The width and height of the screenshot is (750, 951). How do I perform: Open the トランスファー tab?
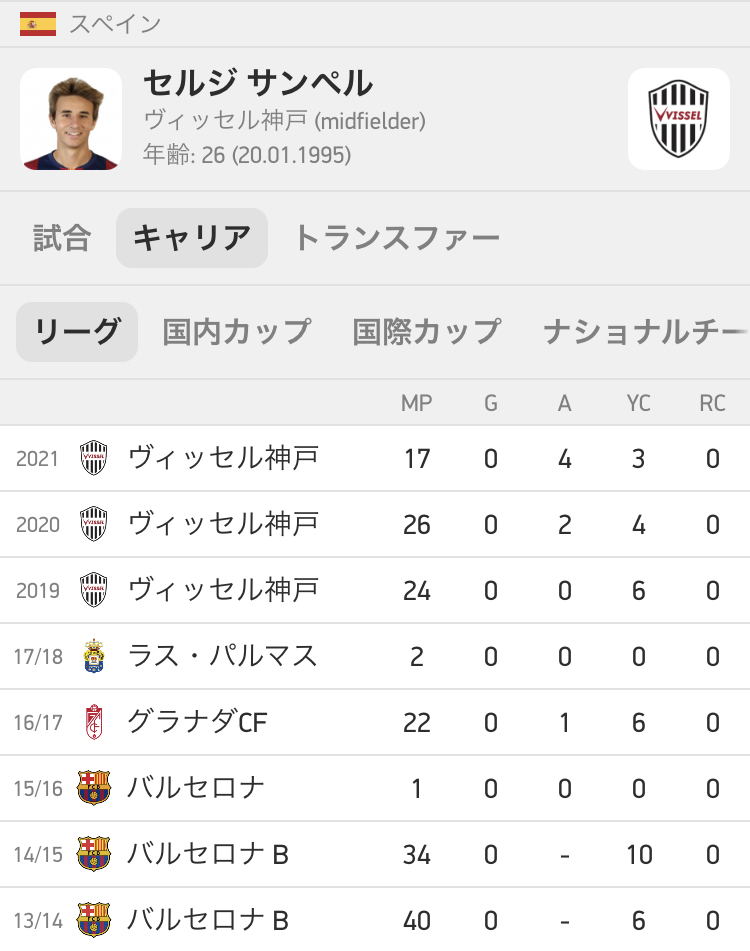(x=397, y=238)
